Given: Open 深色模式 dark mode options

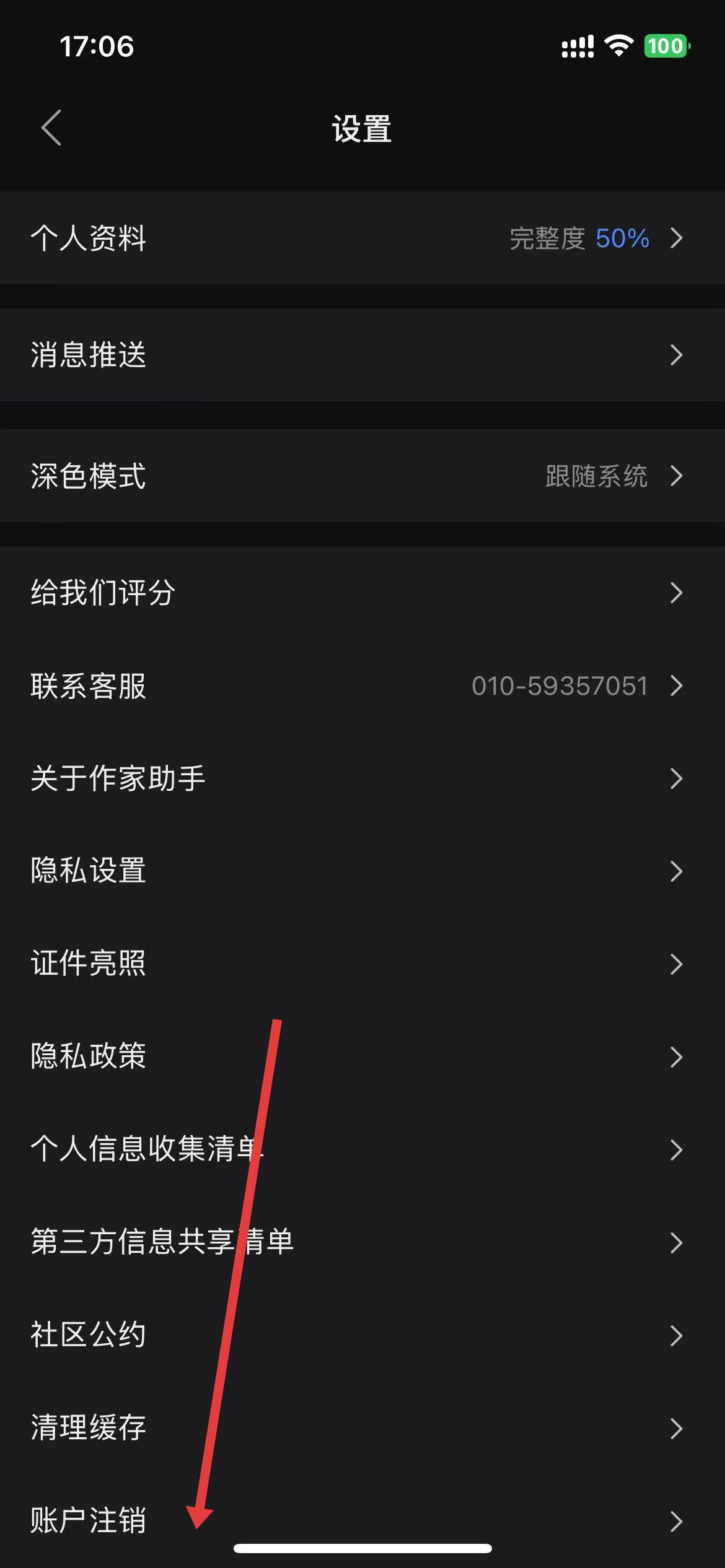Looking at the screenshot, I should click(362, 476).
